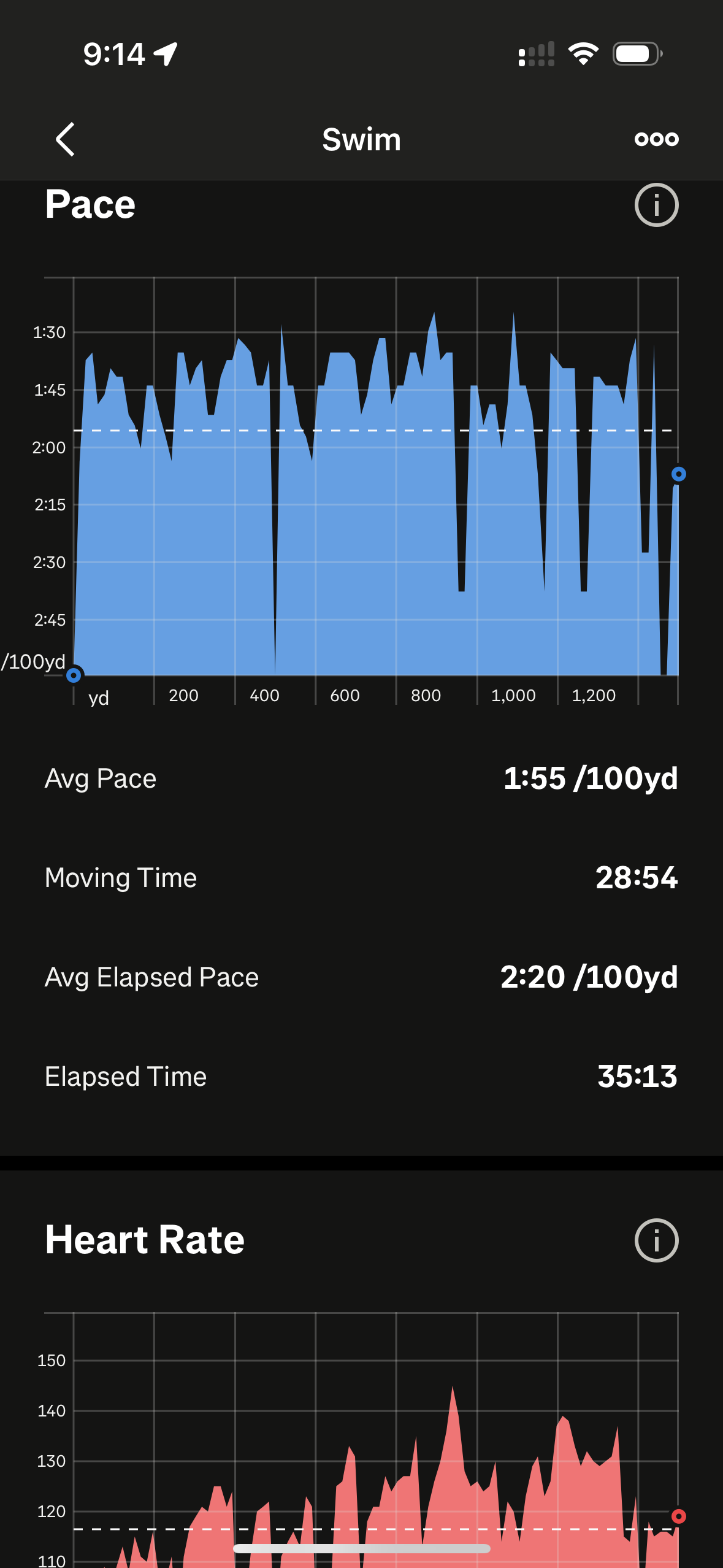
Task: Open the Pace info icon
Action: 656,205
